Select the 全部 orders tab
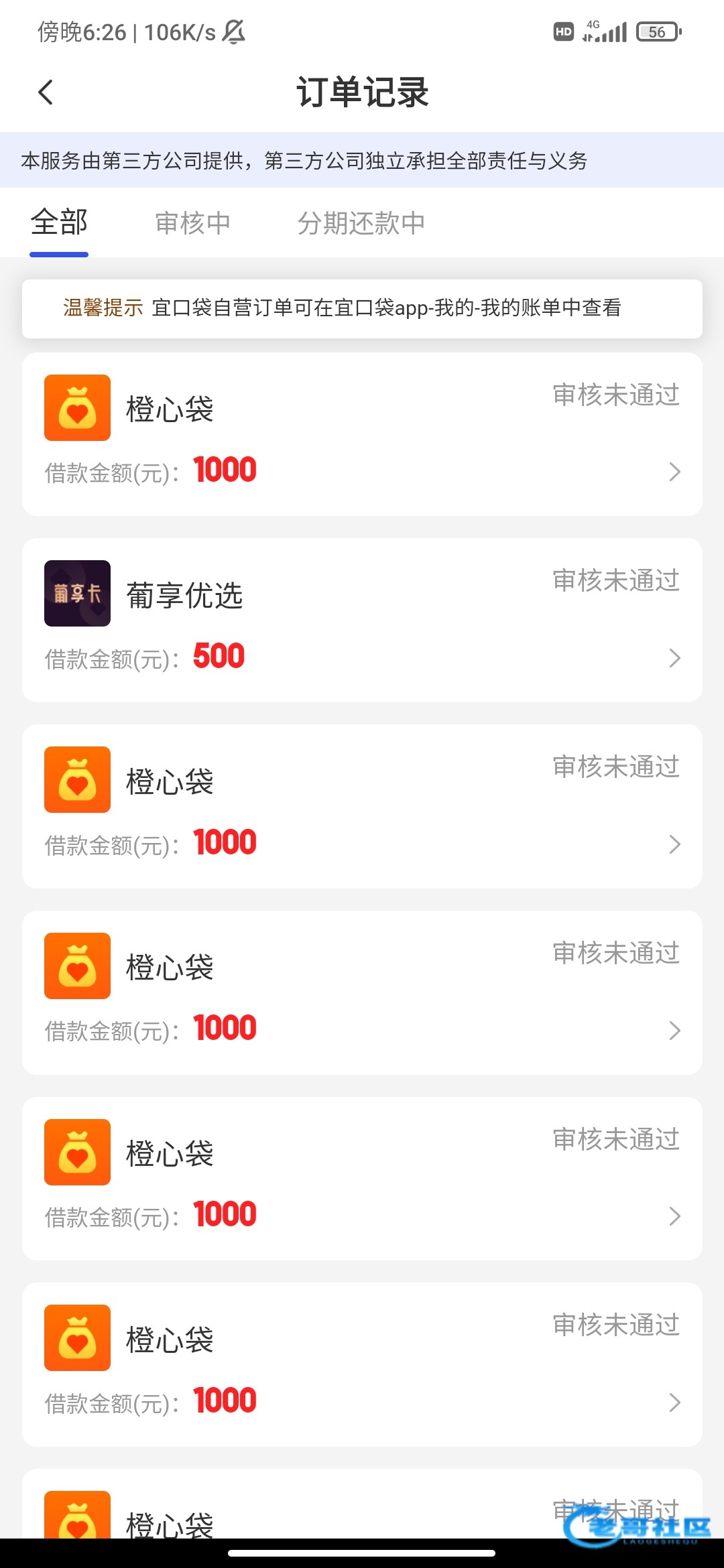Screen dimensions: 724x1568 click(59, 223)
